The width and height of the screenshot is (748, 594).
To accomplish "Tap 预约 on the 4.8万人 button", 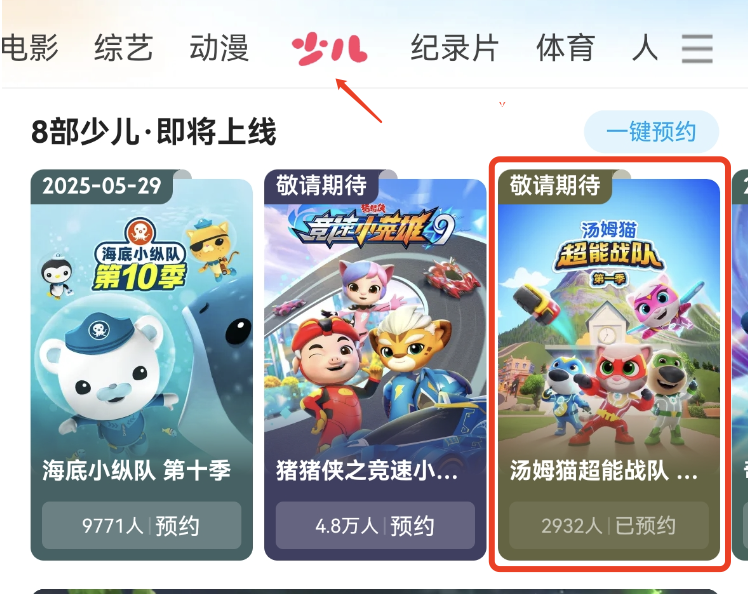I will (x=375, y=526).
